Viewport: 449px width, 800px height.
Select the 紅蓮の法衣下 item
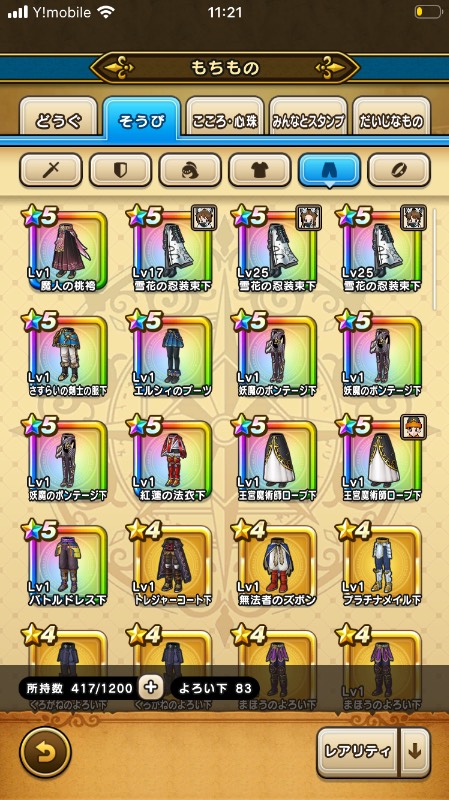(172, 460)
